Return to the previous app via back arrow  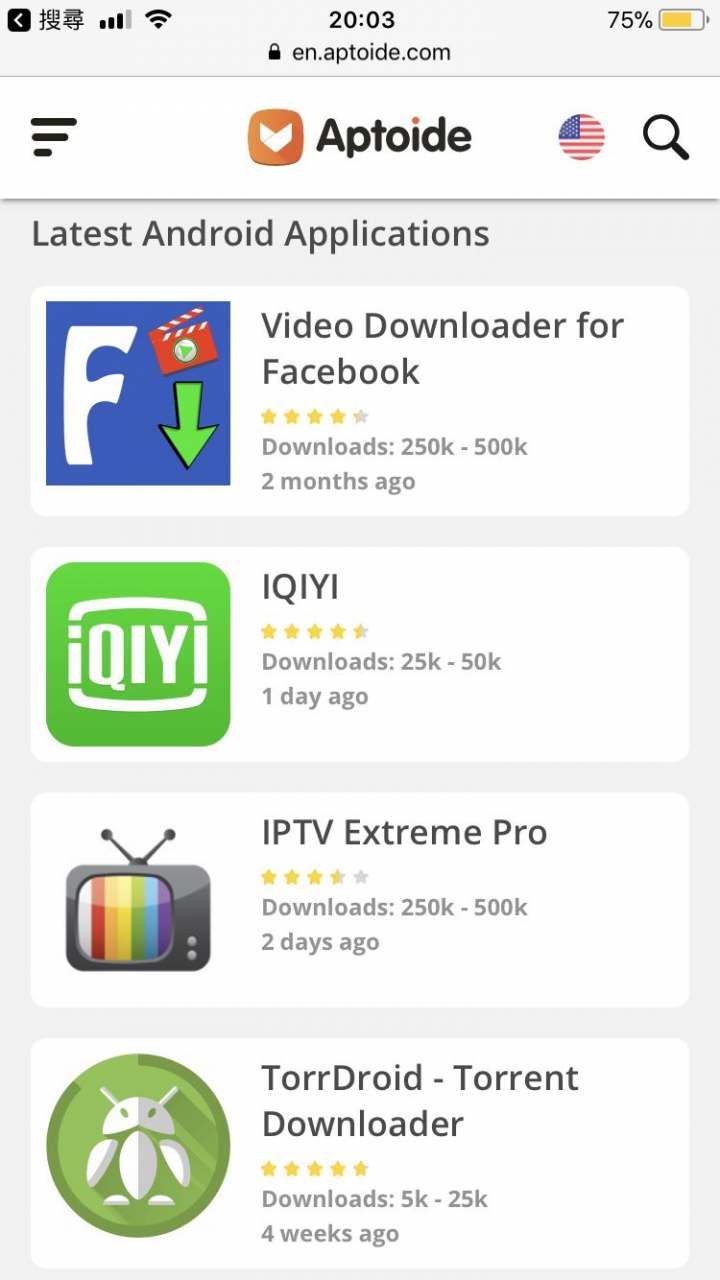point(18,20)
